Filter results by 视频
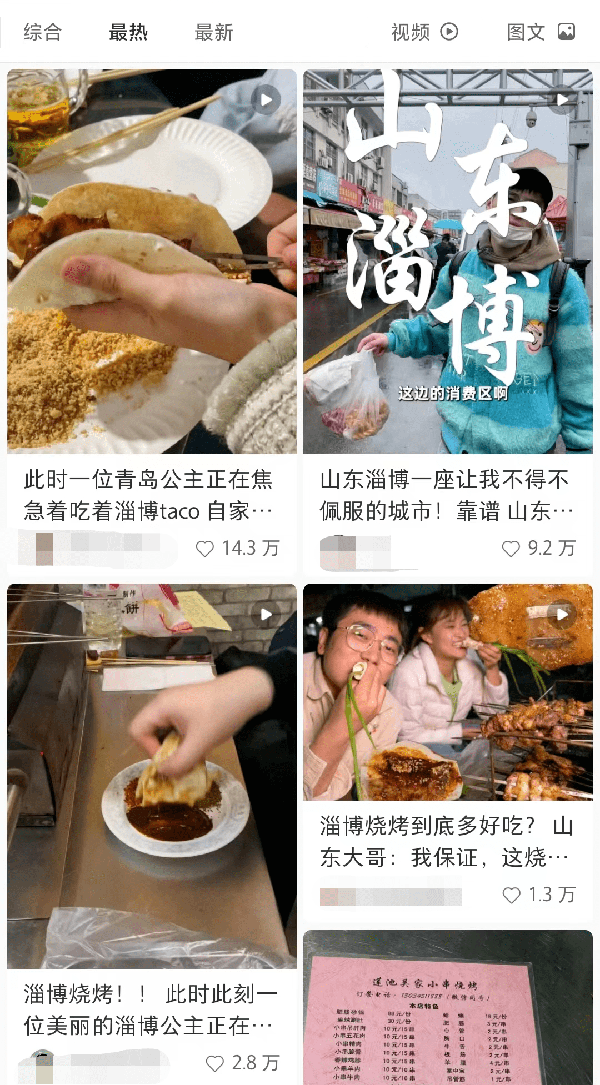Viewport: 600px width, 1085px height. pos(424,32)
